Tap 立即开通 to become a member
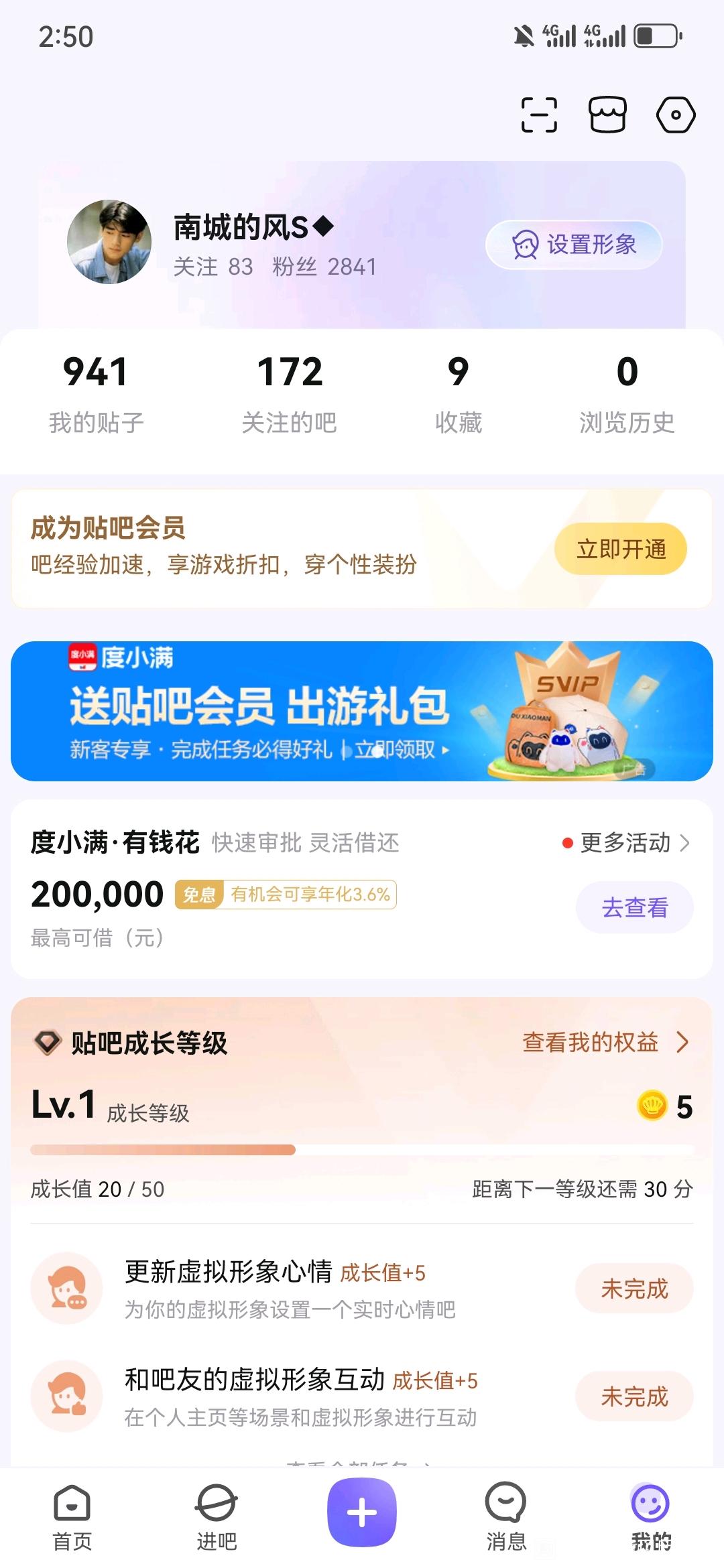 click(x=621, y=549)
